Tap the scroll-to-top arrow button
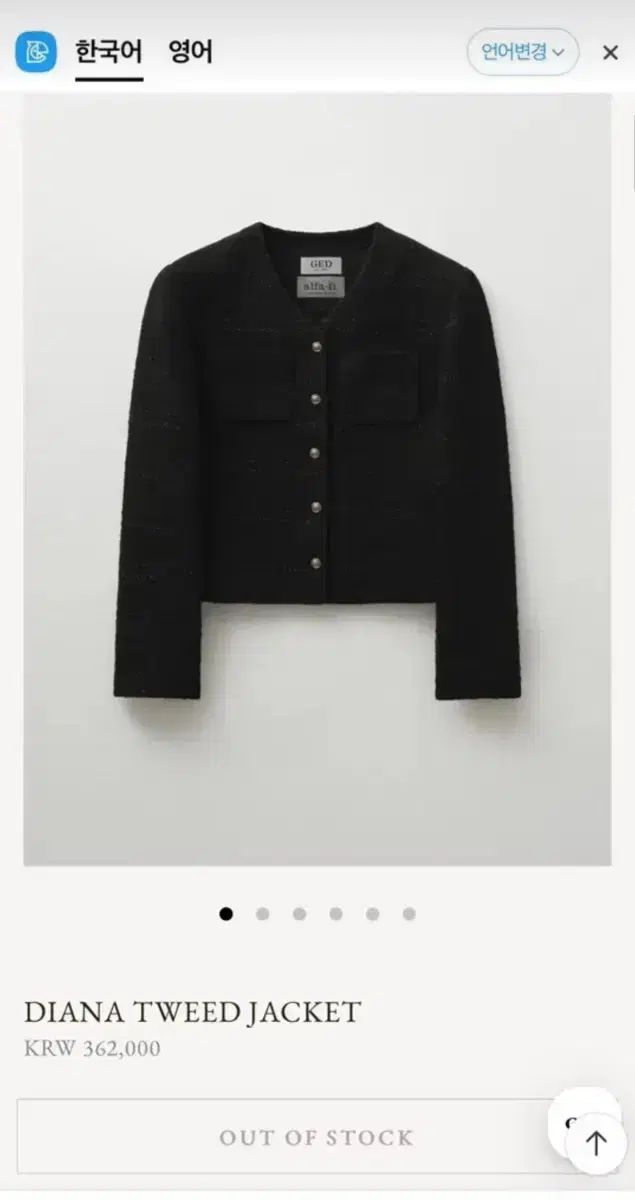This screenshot has height=1200, width=635. [596, 1143]
